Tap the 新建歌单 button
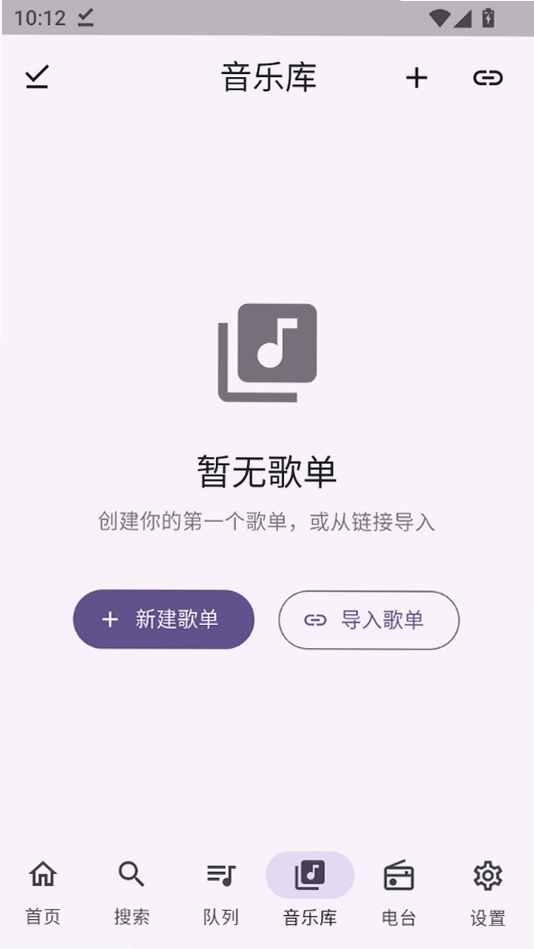 163,619
